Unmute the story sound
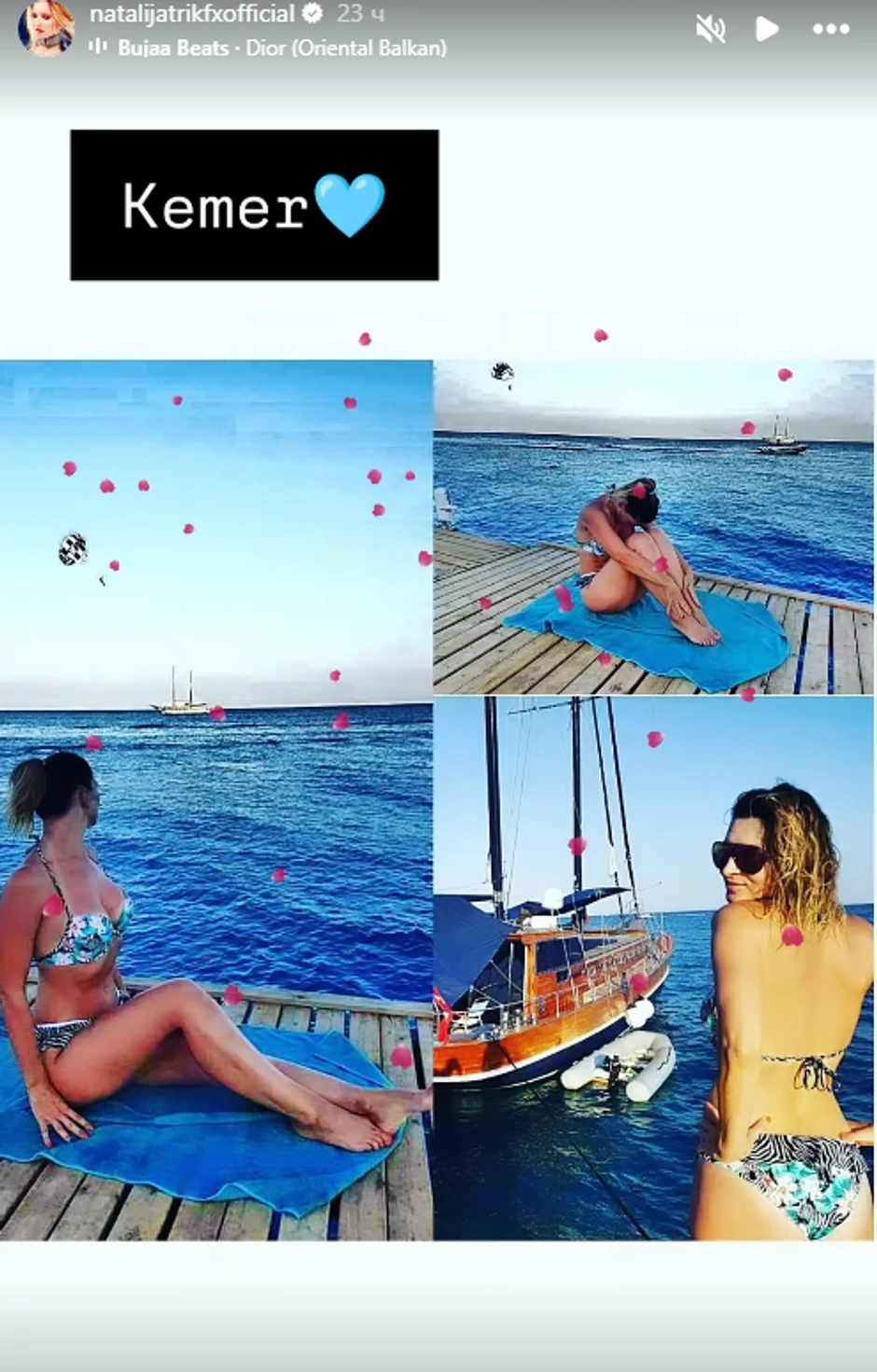The width and height of the screenshot is (877, 1372). click(711, 30)
